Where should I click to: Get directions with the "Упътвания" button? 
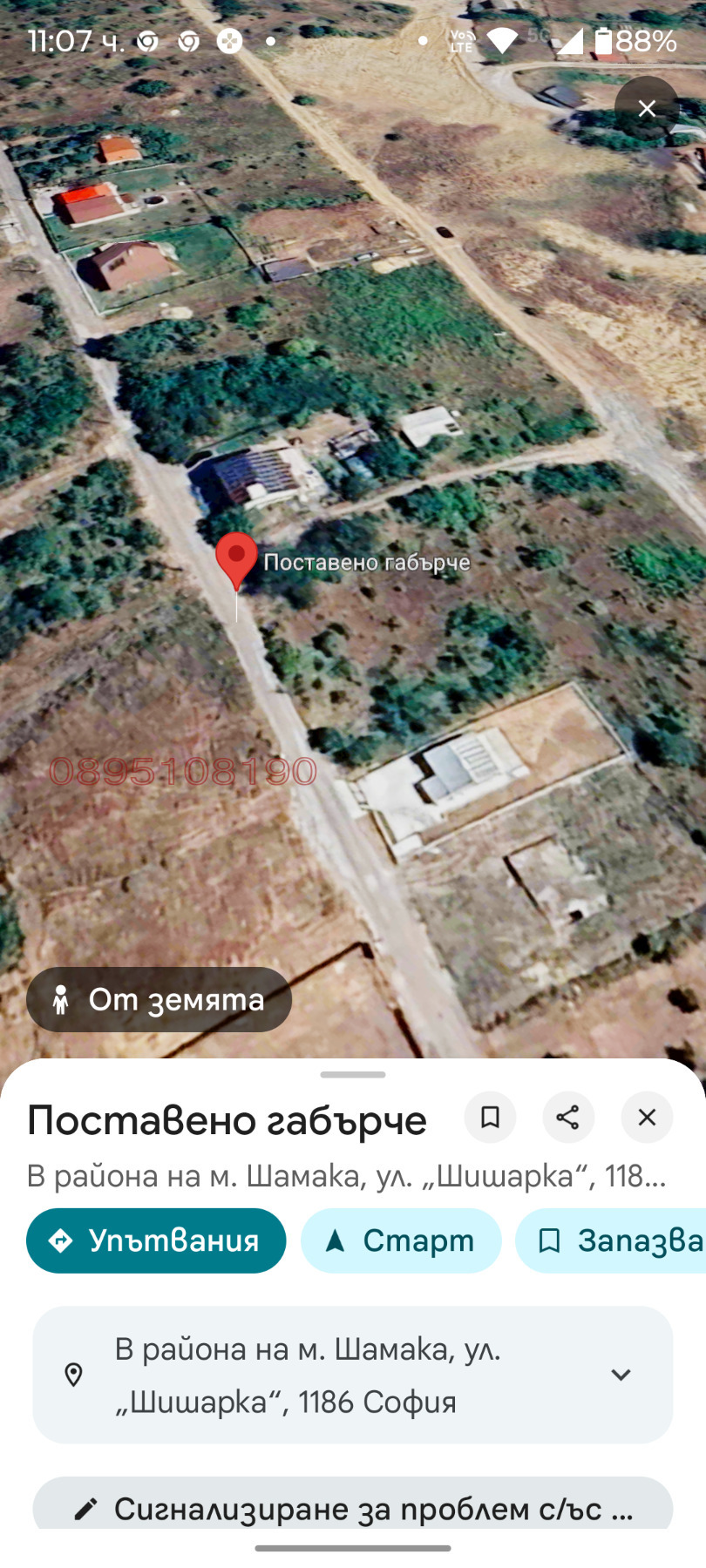pos(156,1240)
